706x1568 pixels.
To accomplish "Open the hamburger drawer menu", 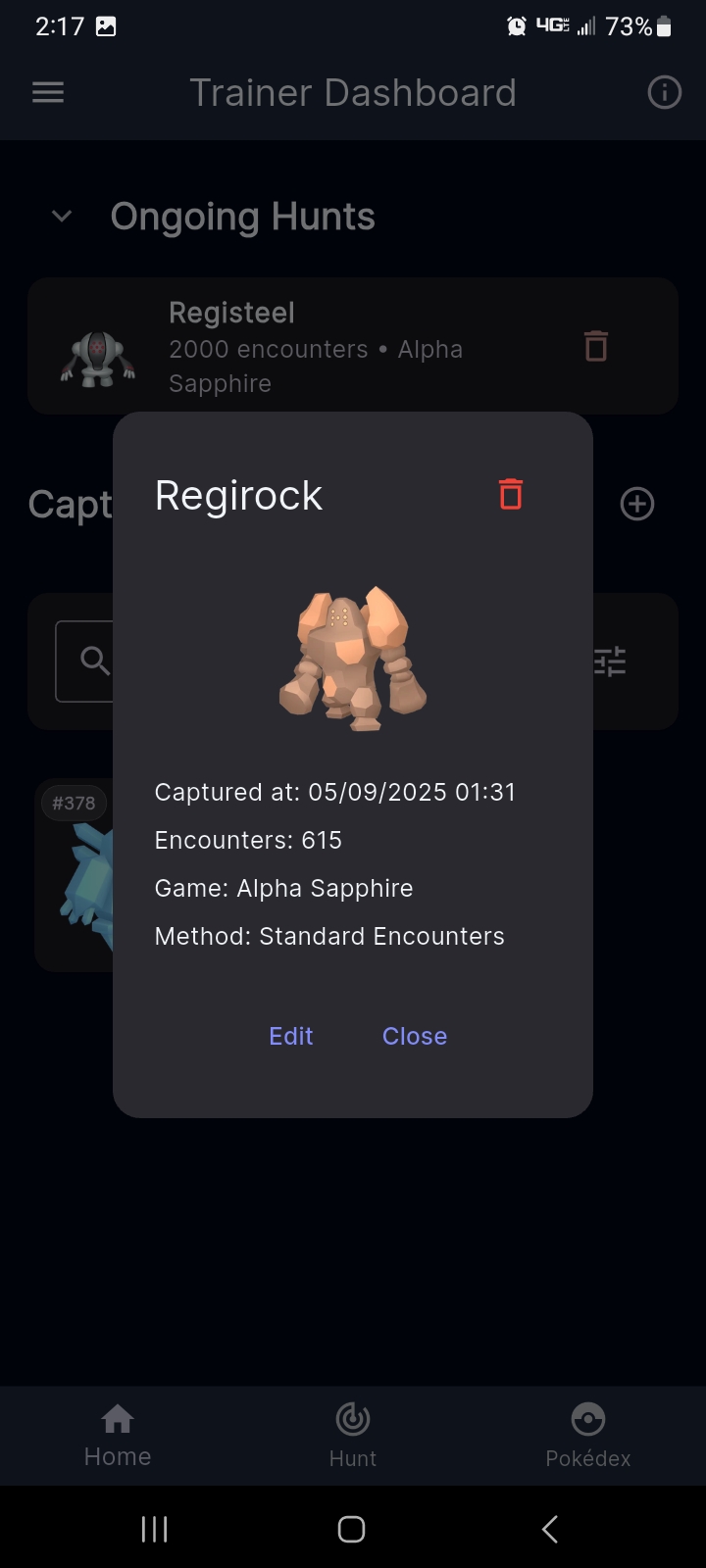I will point(48,93).
